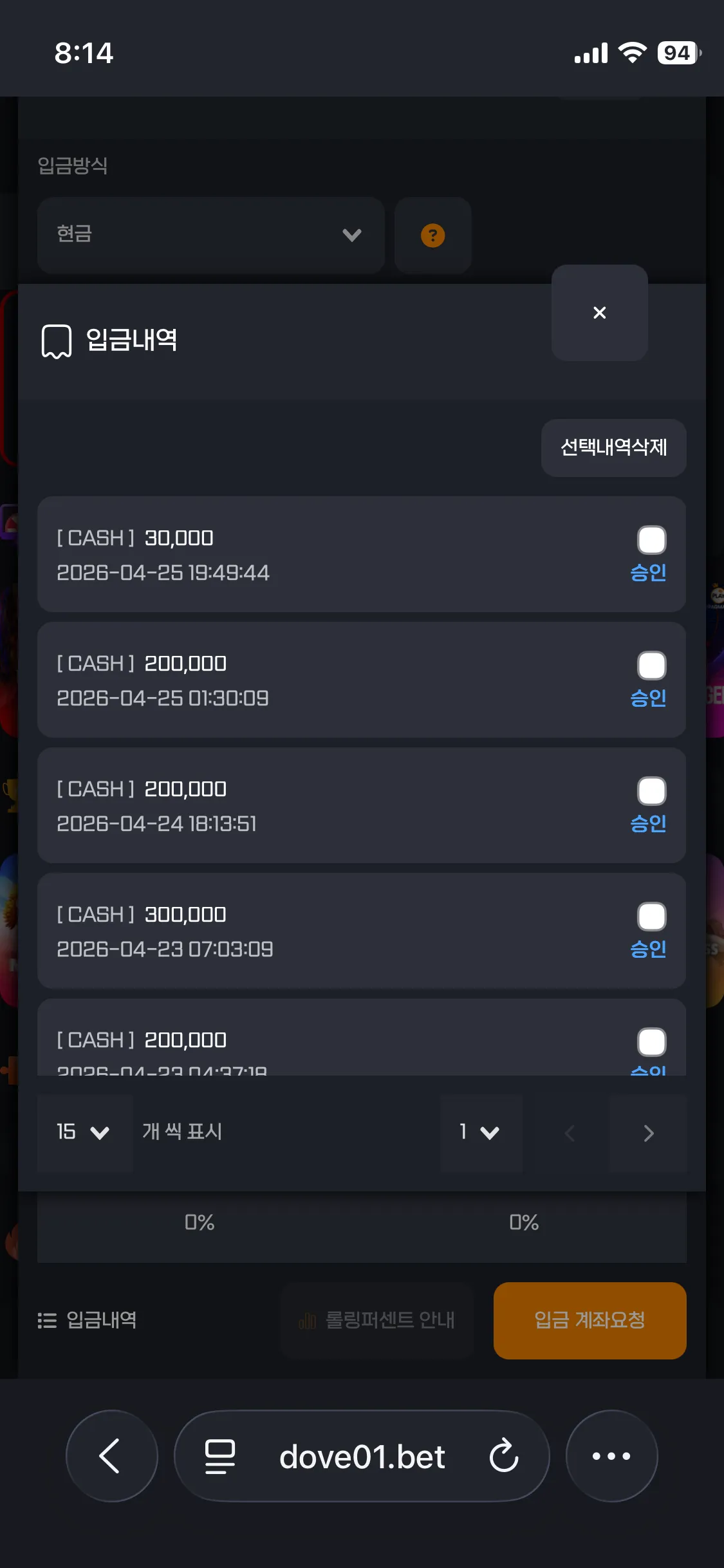
Task: Close the 입금내역 popup
Action: point(599,313)
